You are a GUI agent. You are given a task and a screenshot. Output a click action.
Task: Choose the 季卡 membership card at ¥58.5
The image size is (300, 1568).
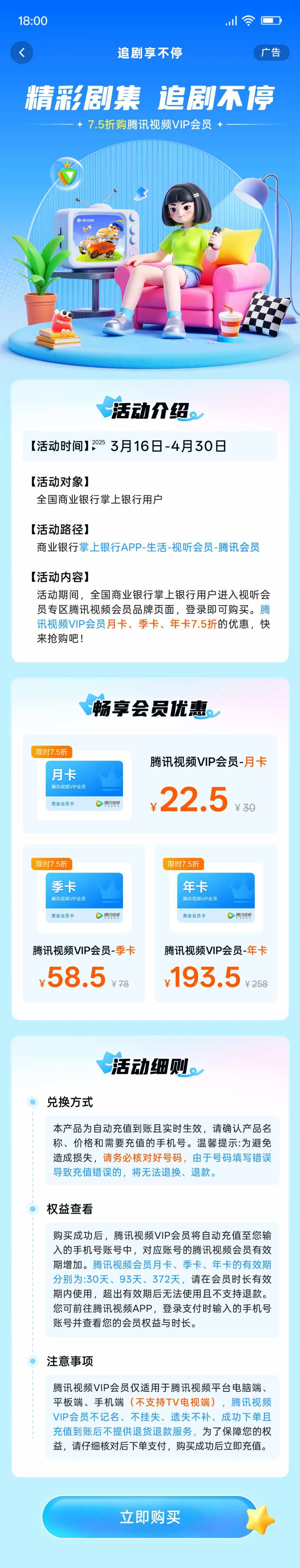(x=84, y=923)
